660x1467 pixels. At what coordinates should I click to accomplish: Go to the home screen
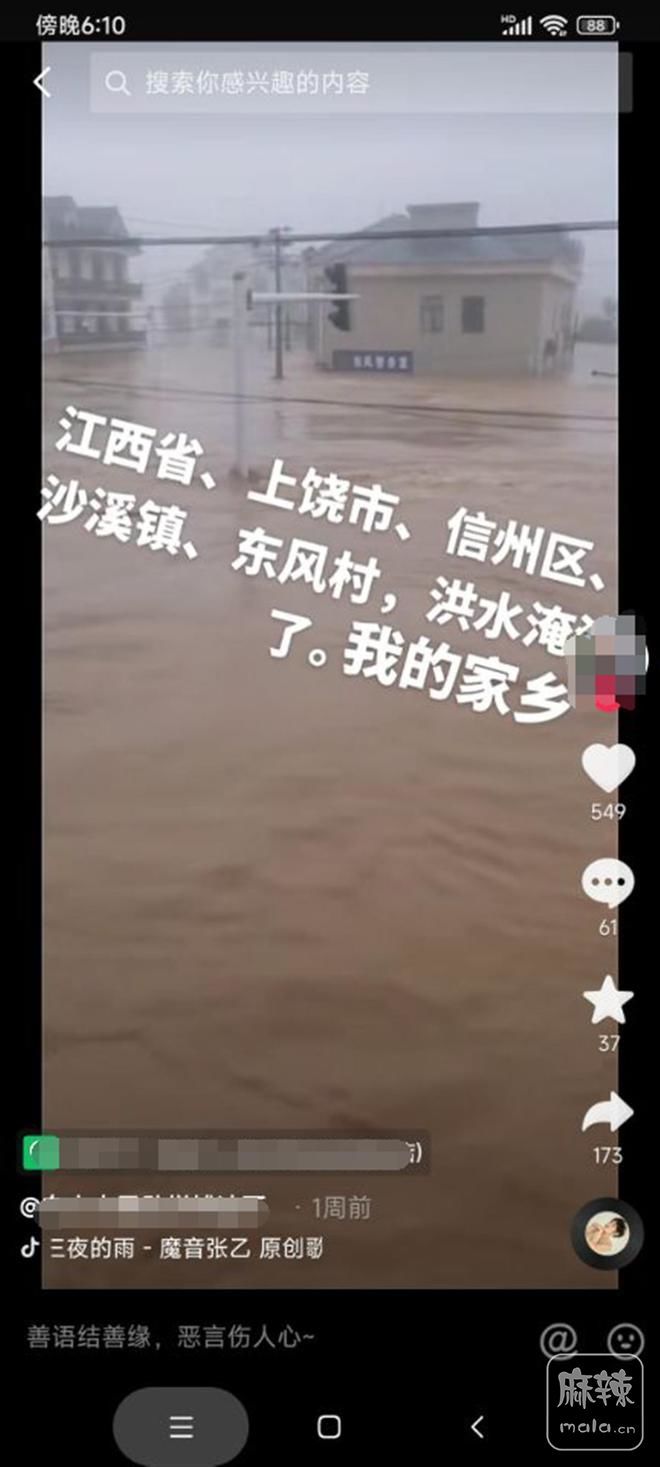(x=329, y=1427)
